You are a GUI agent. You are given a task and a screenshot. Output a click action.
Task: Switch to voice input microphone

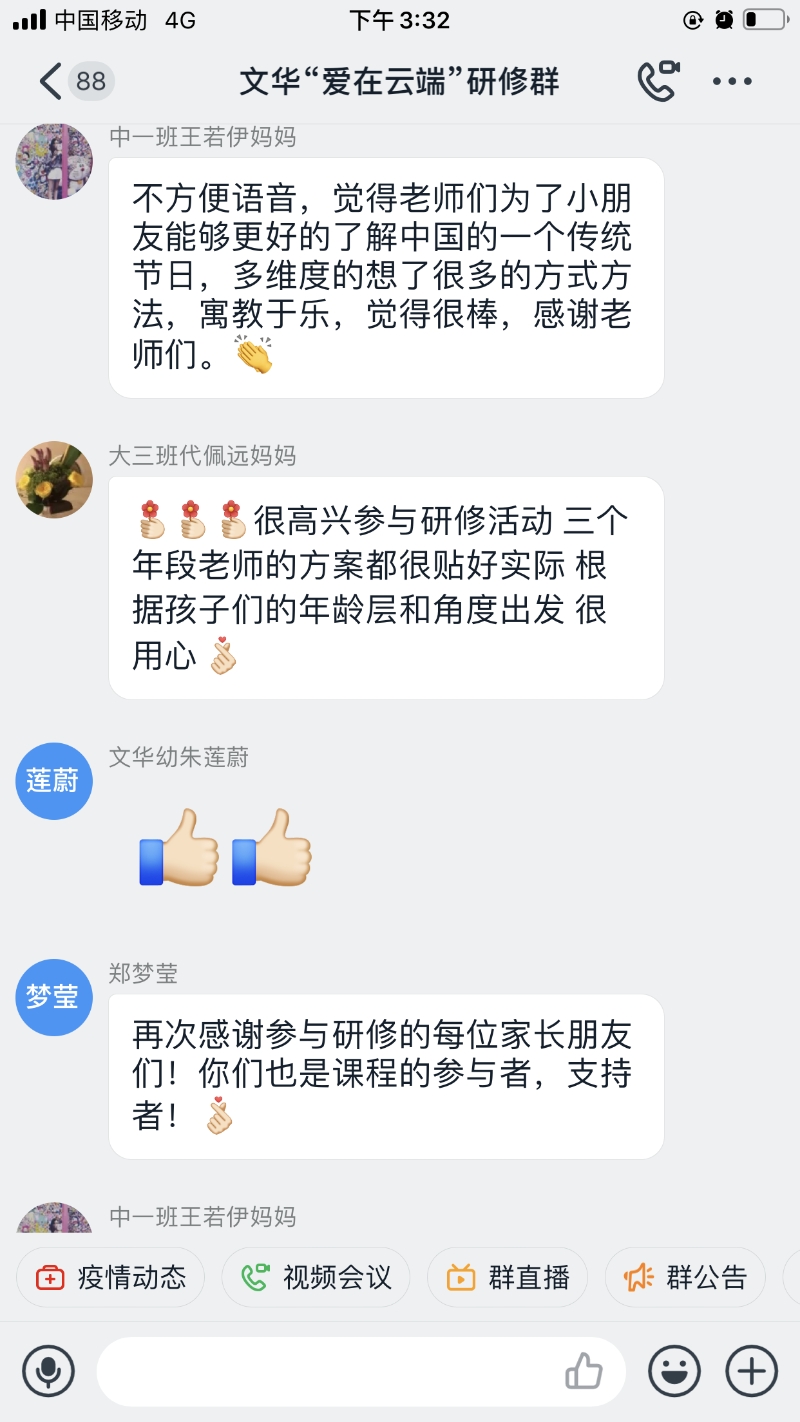pos(48,1371)
